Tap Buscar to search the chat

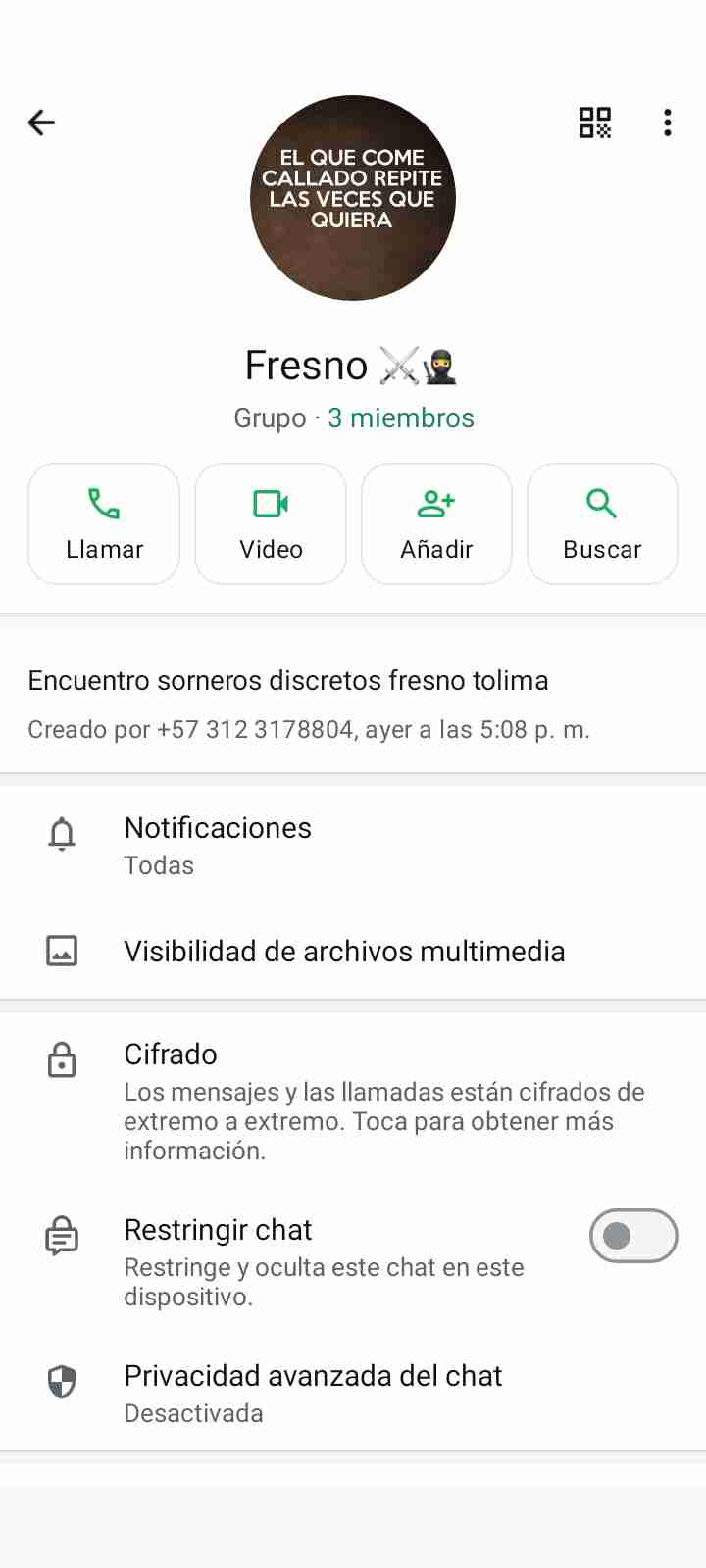[602, 523]
